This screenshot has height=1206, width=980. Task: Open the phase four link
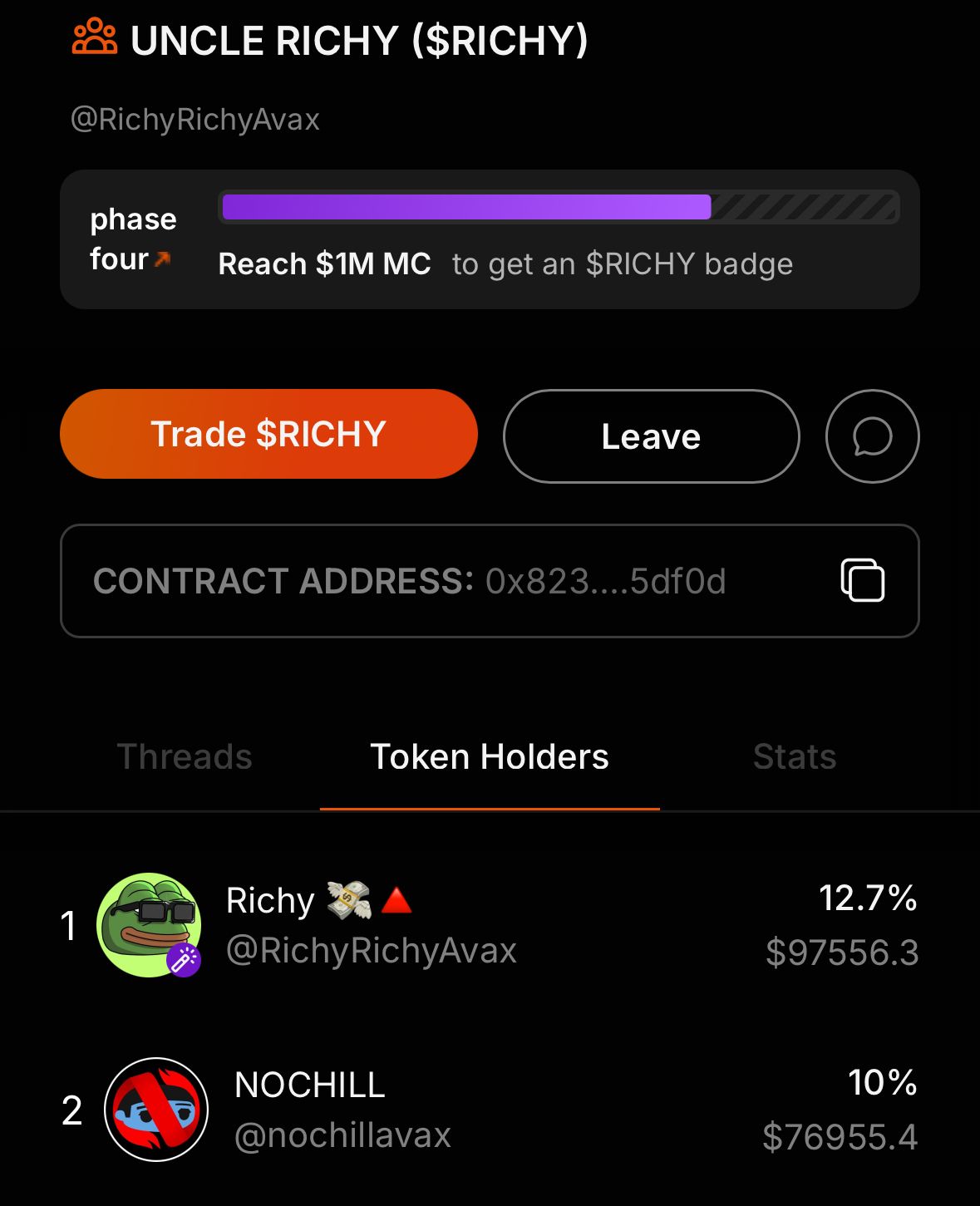[x=133, y=239]
